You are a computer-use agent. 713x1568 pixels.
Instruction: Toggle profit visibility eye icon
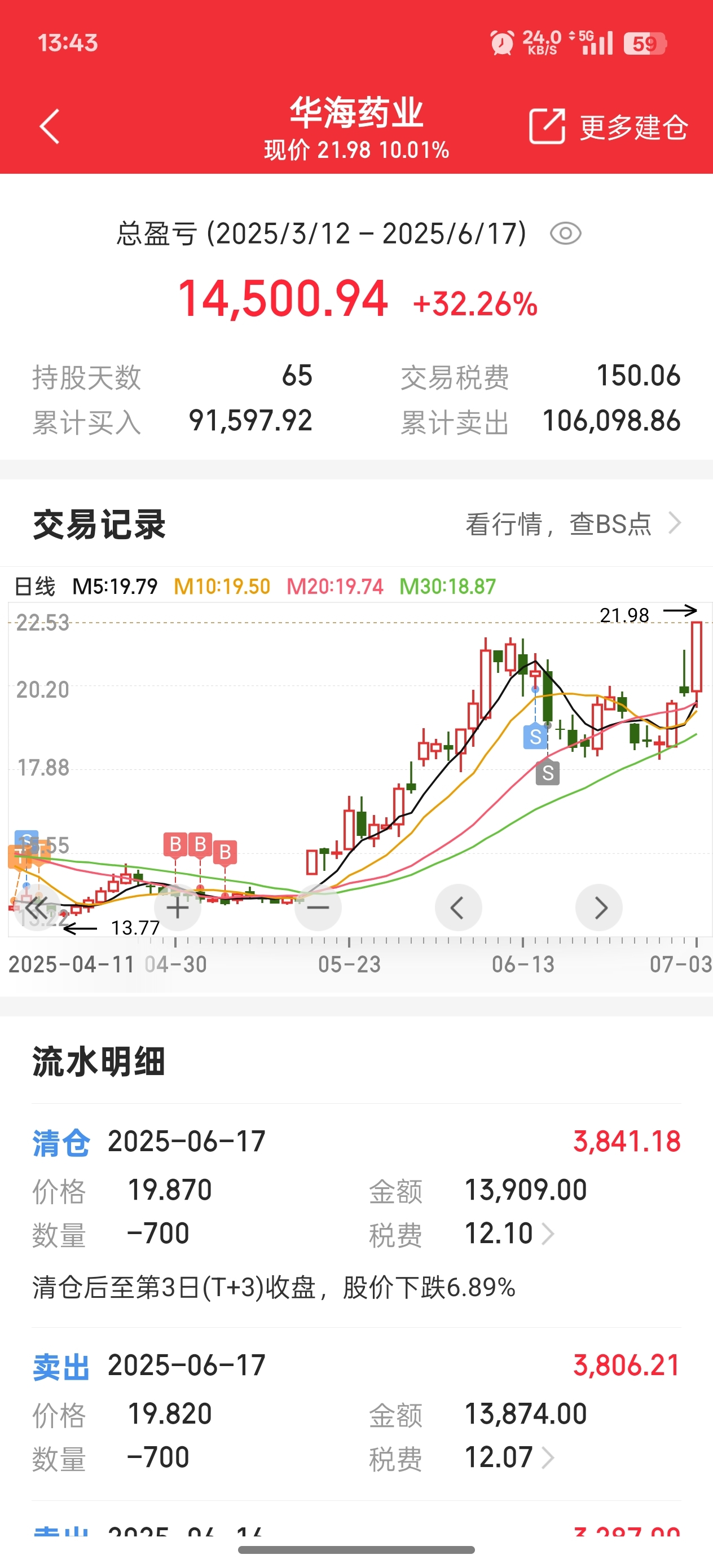coord(565,234)
